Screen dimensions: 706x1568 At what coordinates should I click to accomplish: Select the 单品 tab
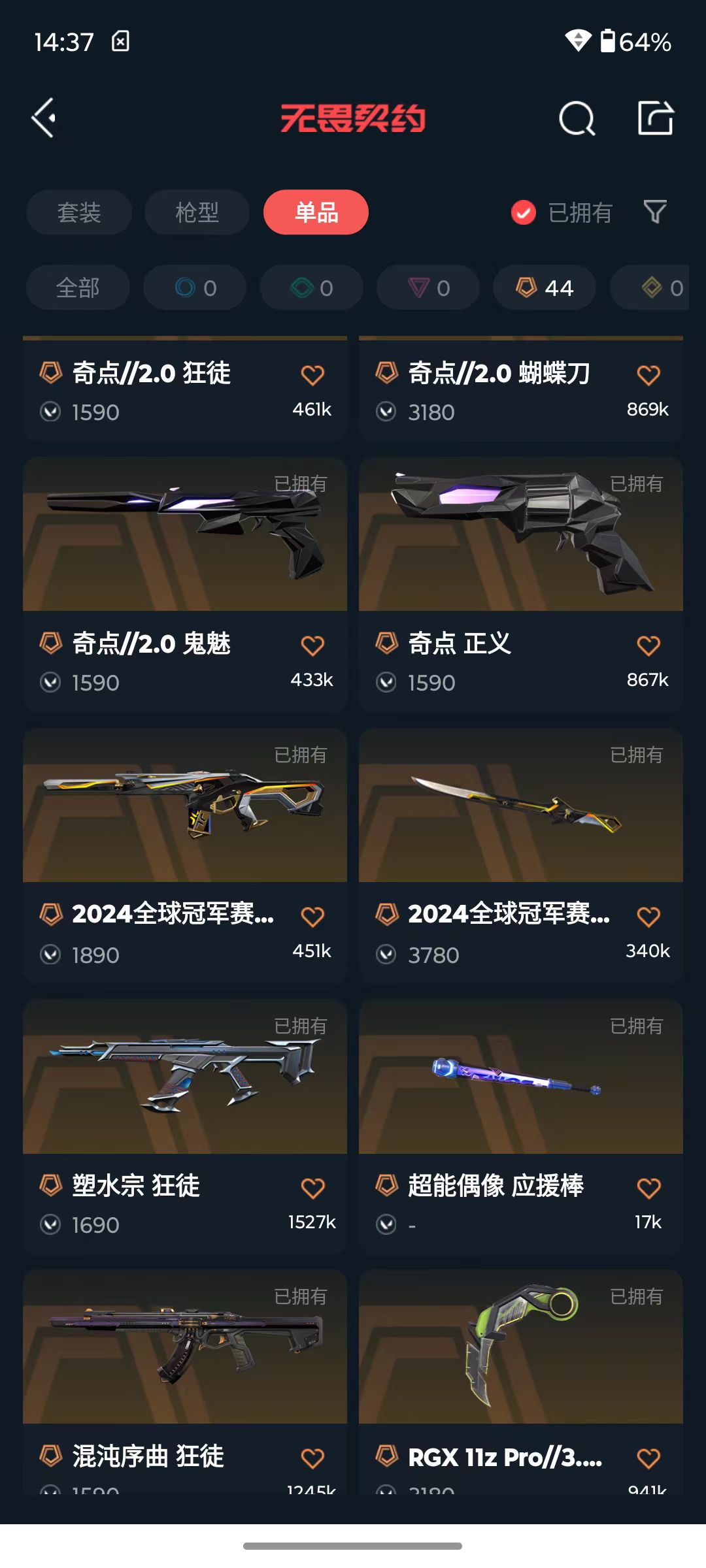(316, 212)
